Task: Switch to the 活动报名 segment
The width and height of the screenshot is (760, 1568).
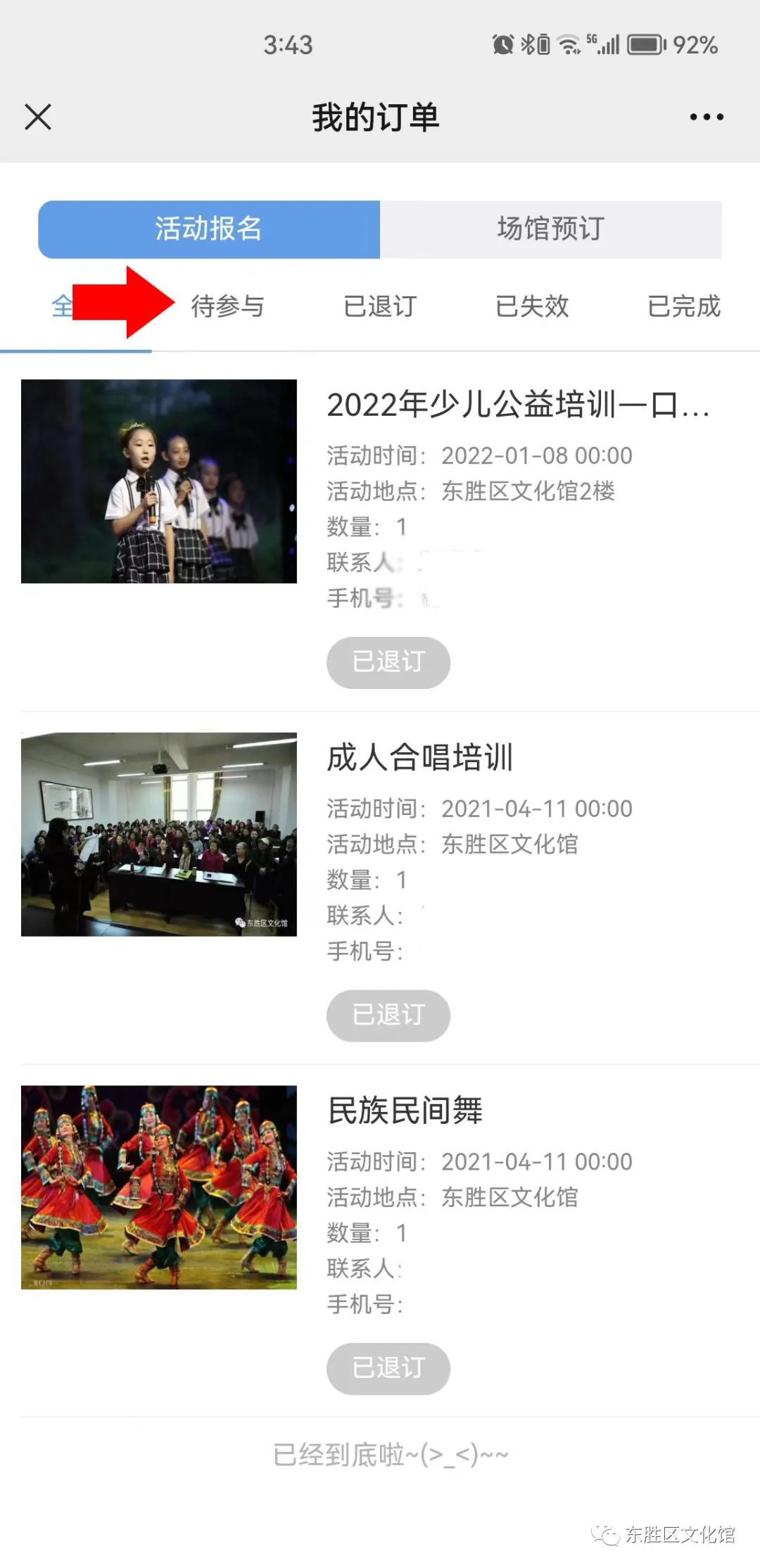Action: click(209, 229)
